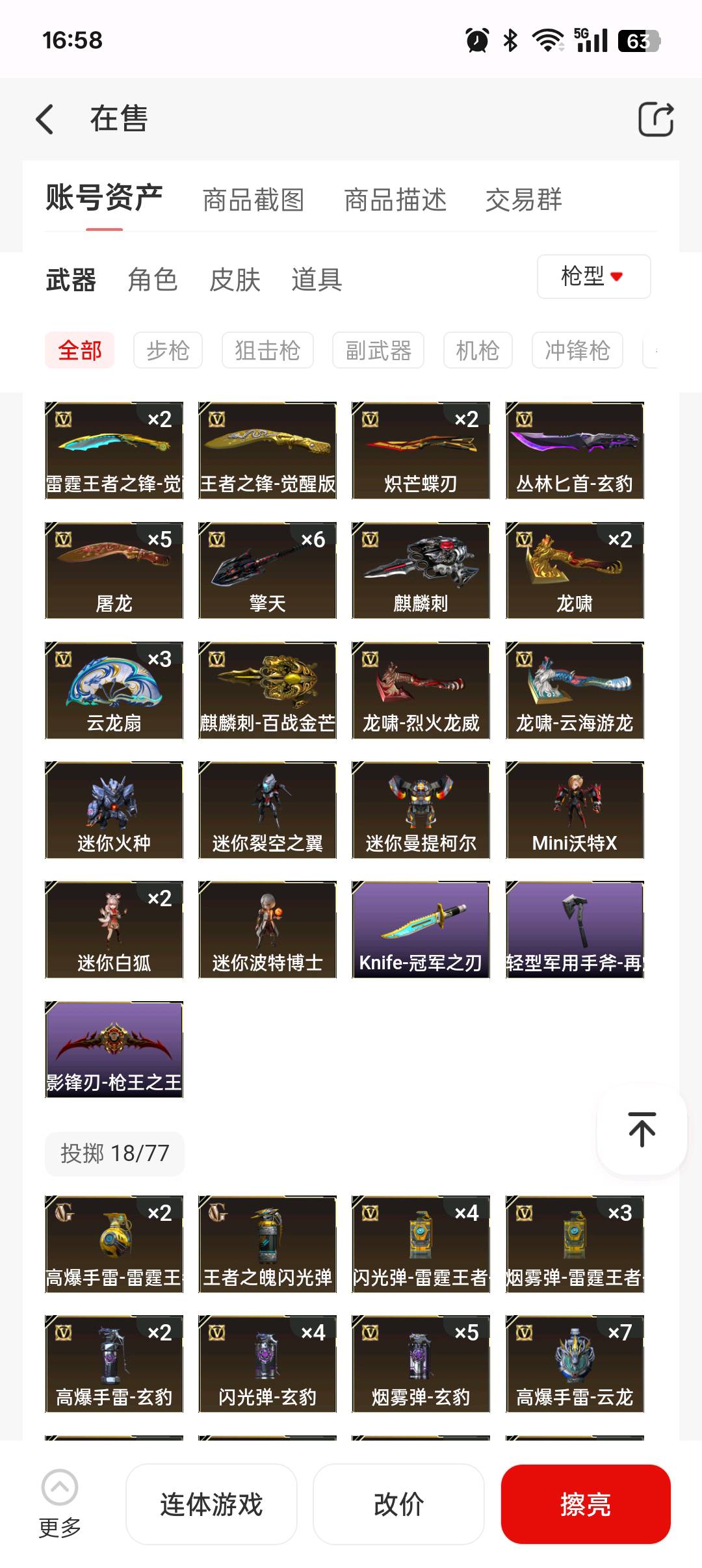Open the 云龙扇 weapon tile
Viewport: 702px width, 1568px height.
[x=114, y=690]
